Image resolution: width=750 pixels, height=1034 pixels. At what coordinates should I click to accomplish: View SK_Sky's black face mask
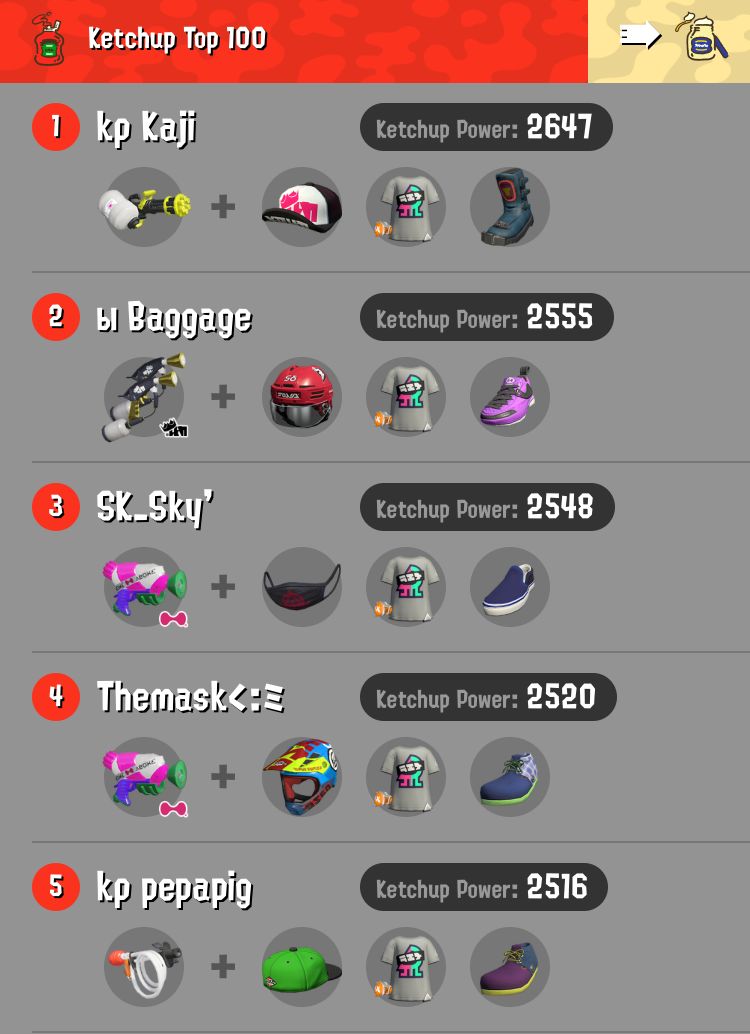302,587
